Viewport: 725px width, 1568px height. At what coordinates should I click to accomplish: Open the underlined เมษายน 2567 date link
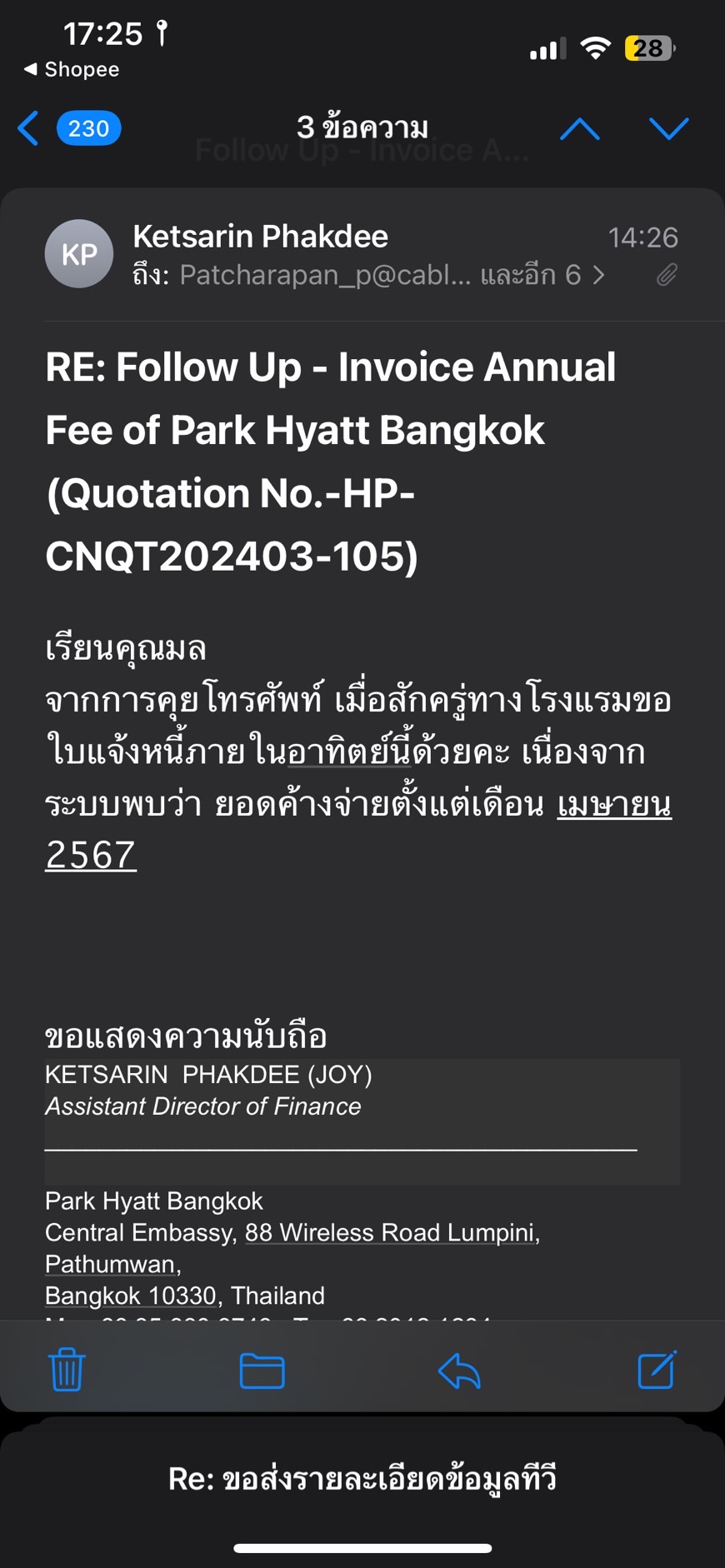pyautogui.click(x=613, y=805)
